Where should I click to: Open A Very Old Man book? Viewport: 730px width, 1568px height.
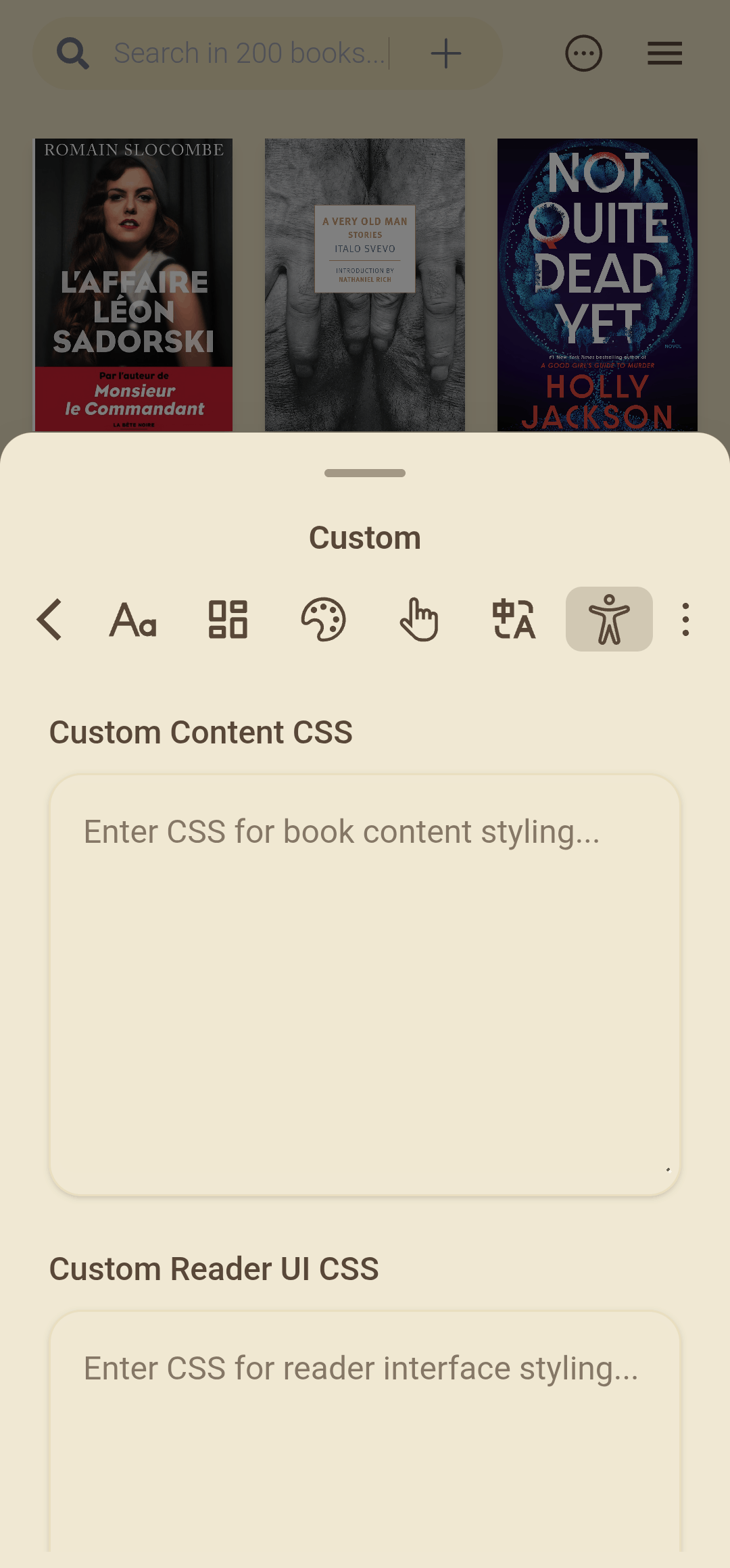(365, 285)
